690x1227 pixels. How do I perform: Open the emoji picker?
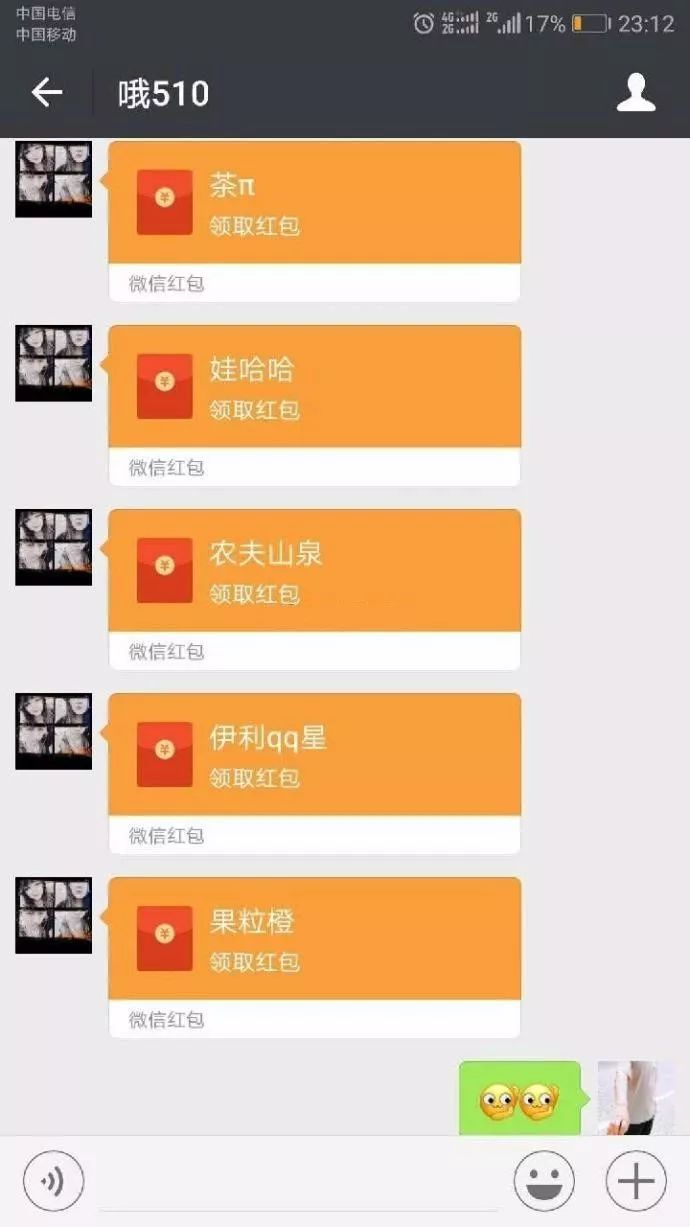544,1181
